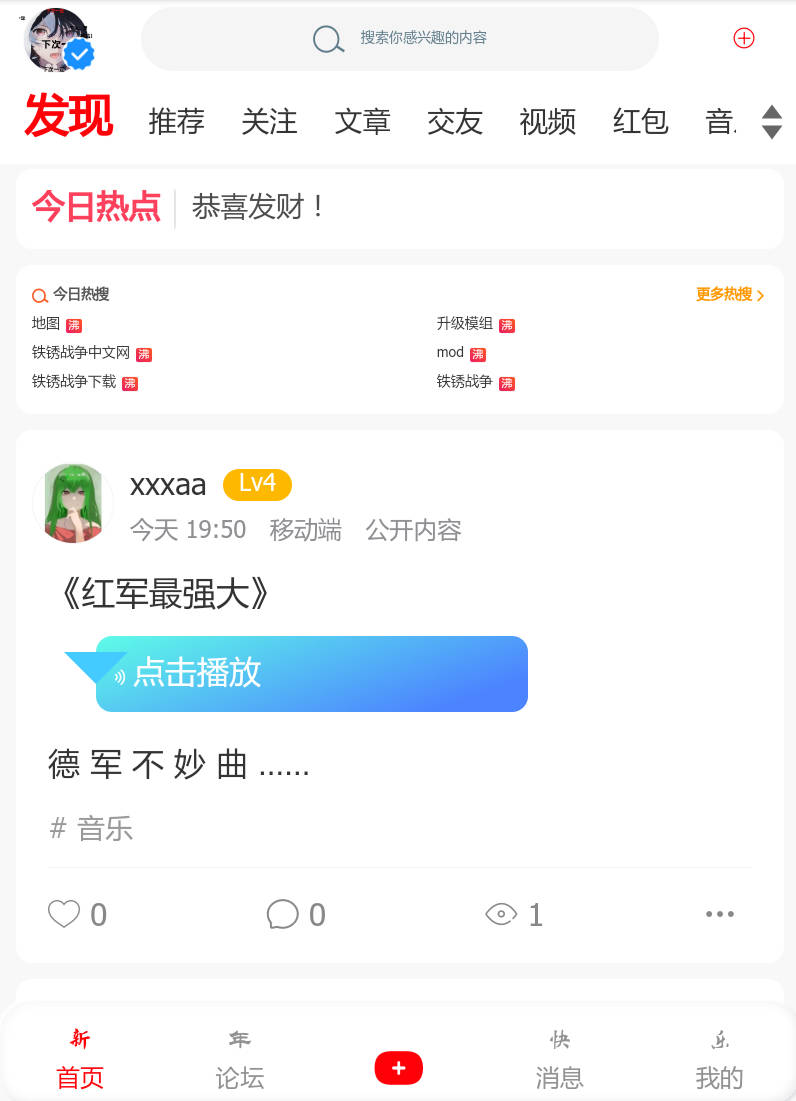Open the 文章 tab

point(362,121)
